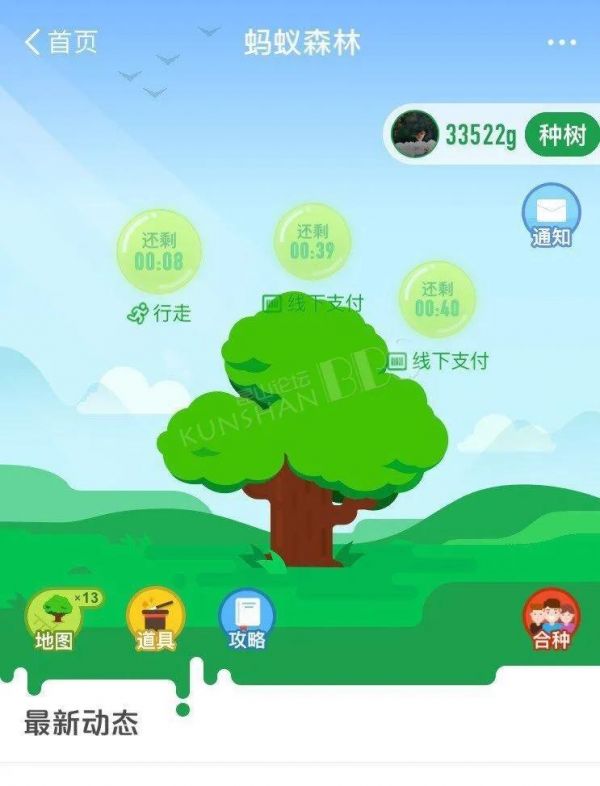Open the 攻略 guide icon
This screenshot has width=600, height=786.
click(246, 617)
